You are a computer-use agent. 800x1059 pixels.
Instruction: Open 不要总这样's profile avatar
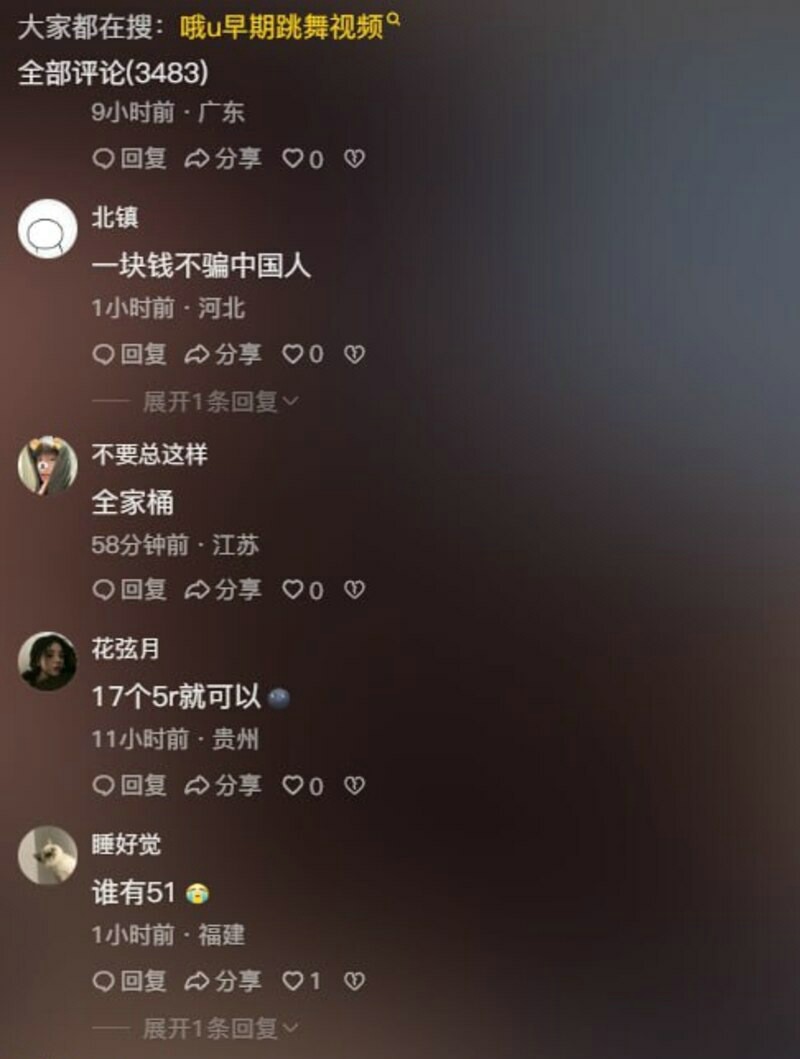pyautogui.click(x=48, y=466)
